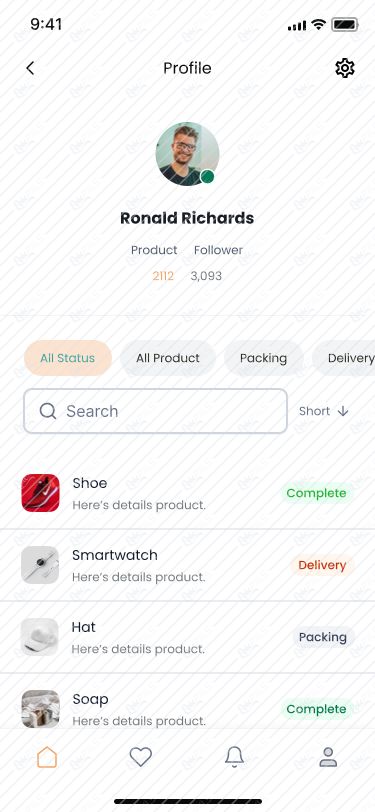Choose the Packing filter chip
This screenshot has height=812, width=375.
tap(264, 358)
